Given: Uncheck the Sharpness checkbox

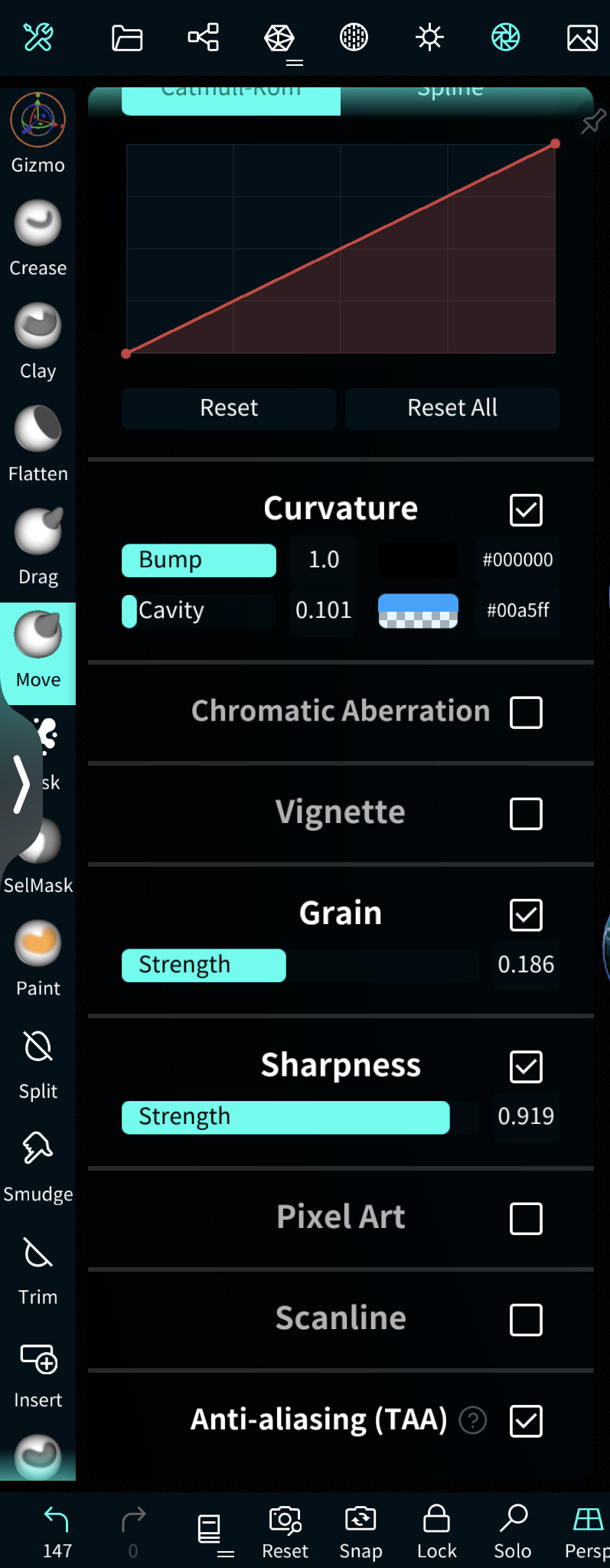Looking at the screenshot, I should click(x=526, y=1066).
